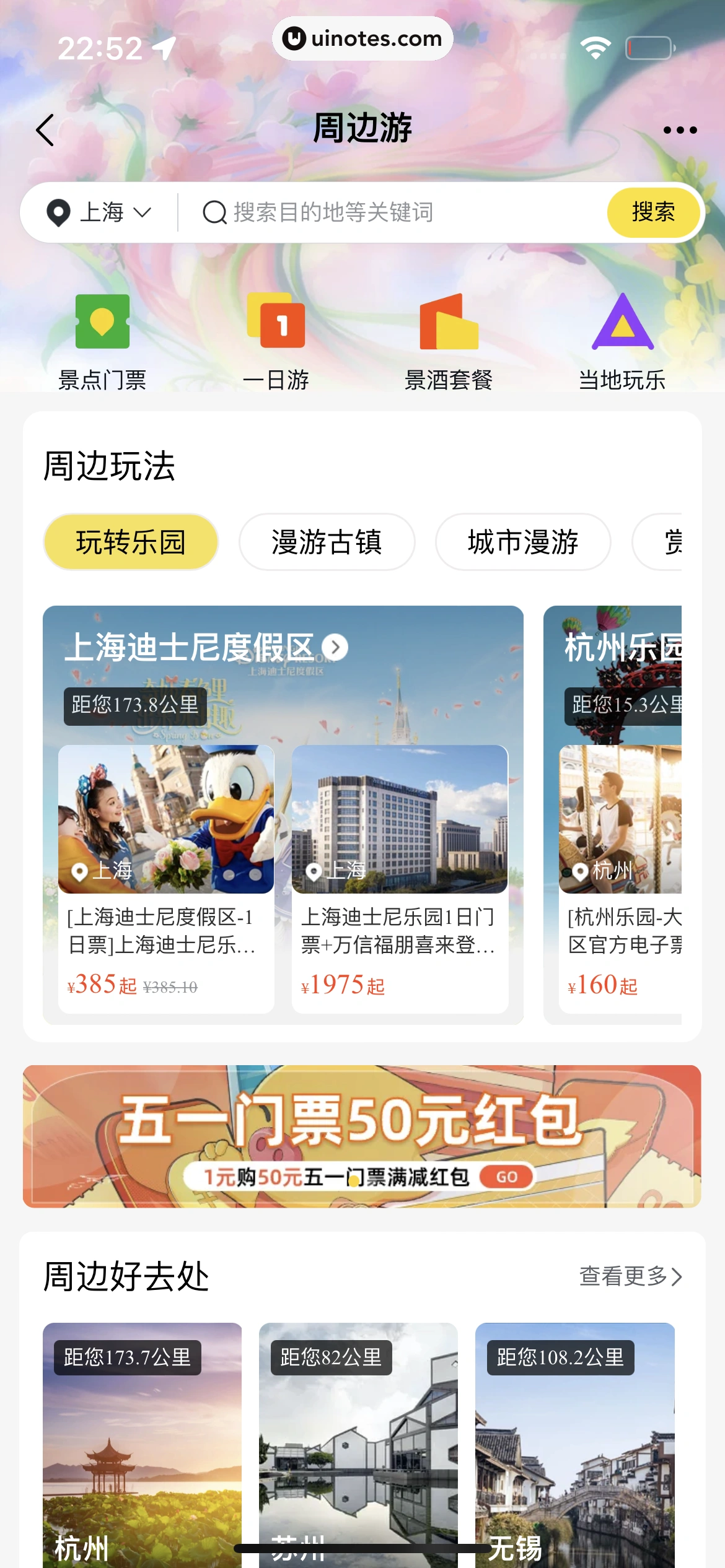The width and height of the screenshot is (725, 1568).
Task: Go back from 周边游 page
Action: point(45,130)
